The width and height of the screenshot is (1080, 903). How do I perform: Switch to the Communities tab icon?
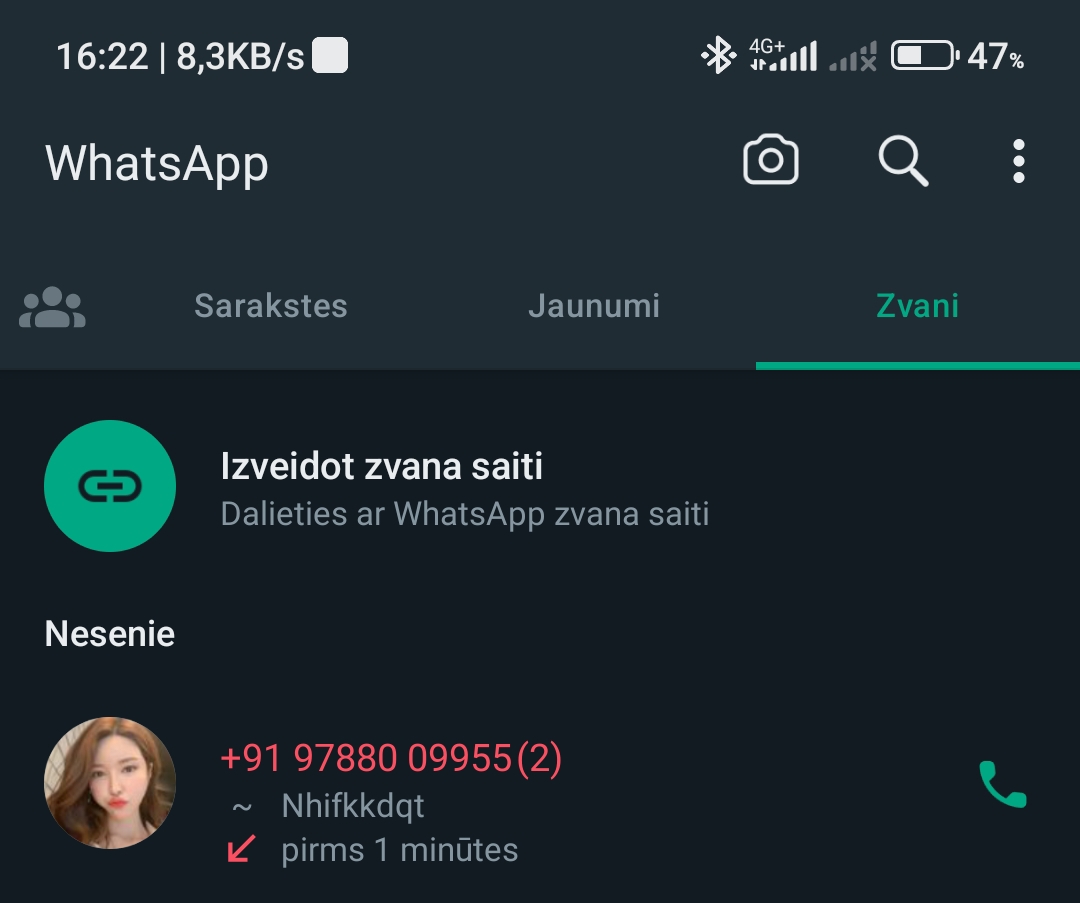[52, 307]
